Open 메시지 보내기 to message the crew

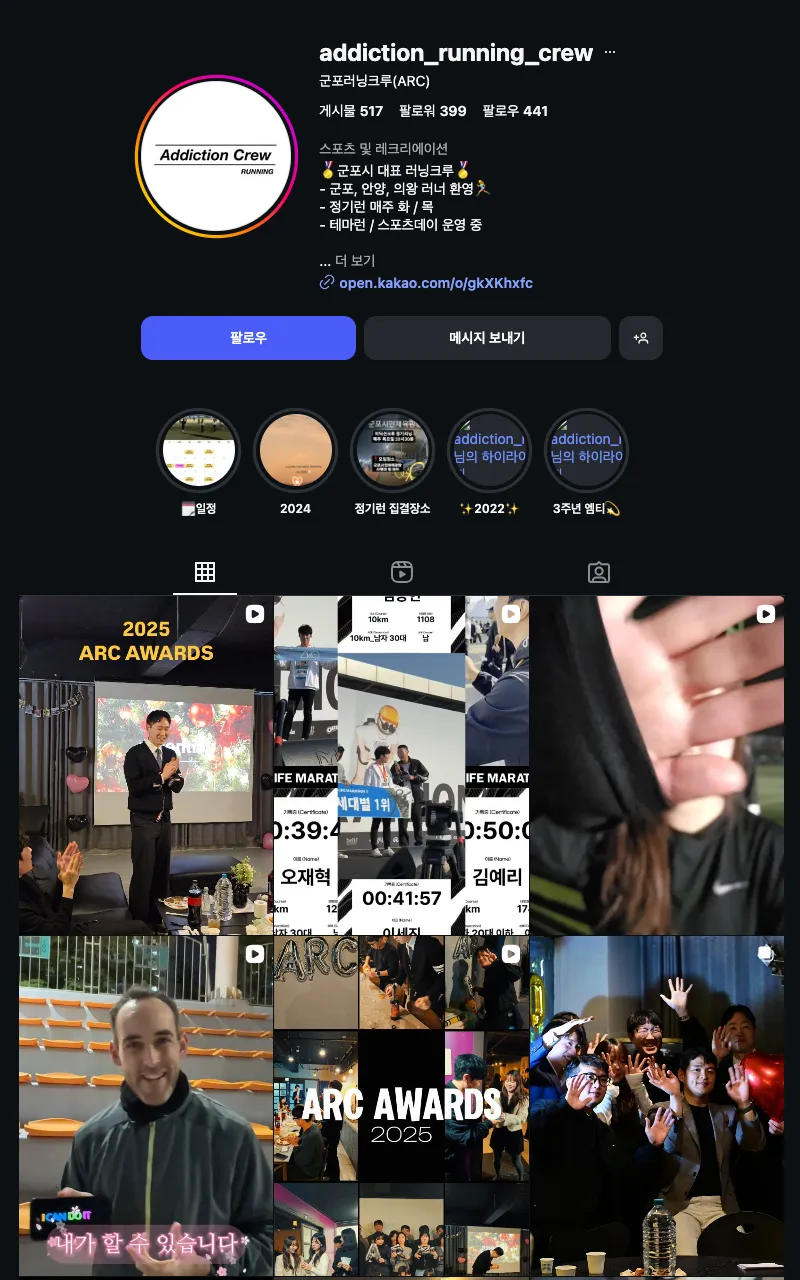487,338
